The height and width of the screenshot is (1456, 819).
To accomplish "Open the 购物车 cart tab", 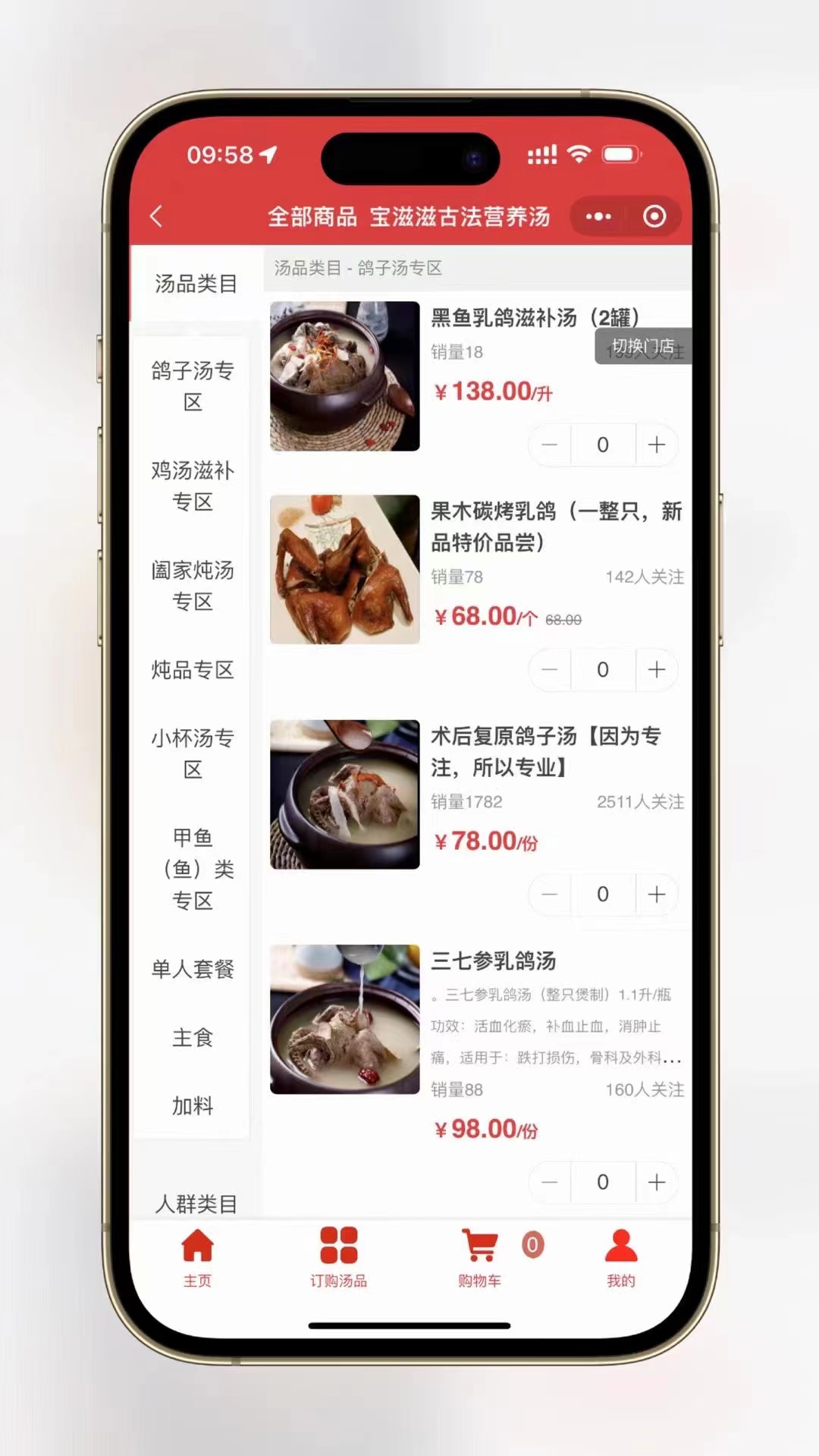I will pyautogui.click(x=480, y=1257).
